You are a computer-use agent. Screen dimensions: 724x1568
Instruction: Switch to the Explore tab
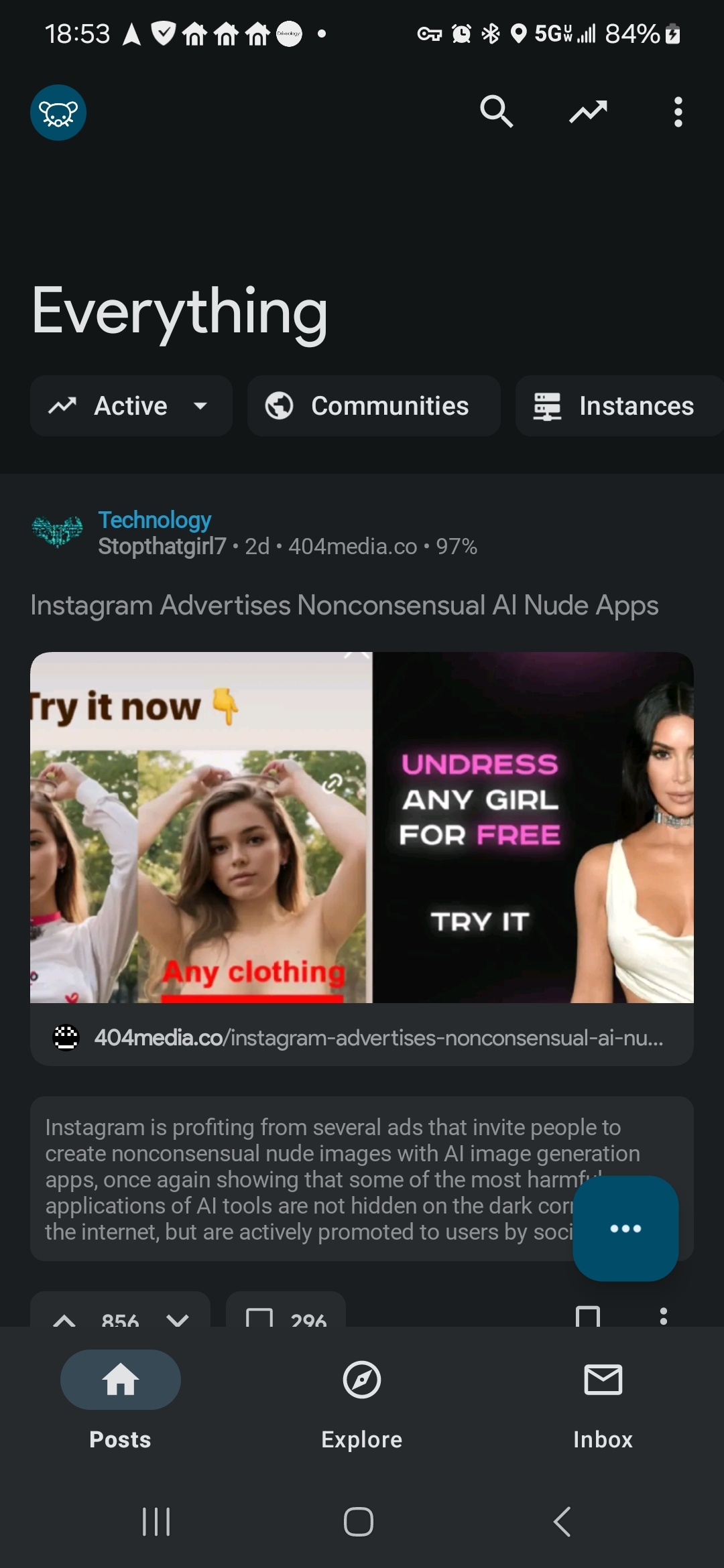[x=362, y=1399]
